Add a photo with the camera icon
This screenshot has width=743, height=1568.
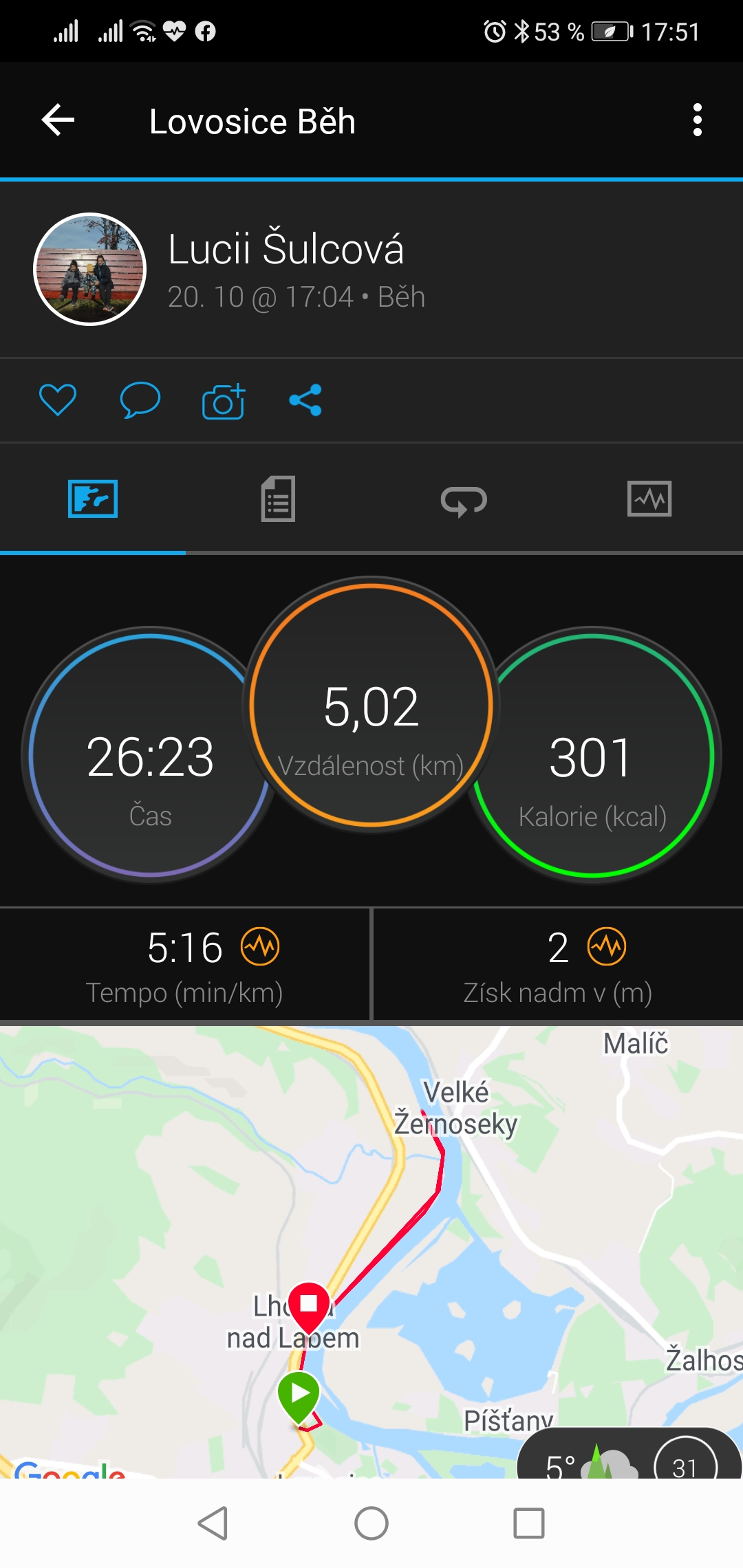(223, 400)
